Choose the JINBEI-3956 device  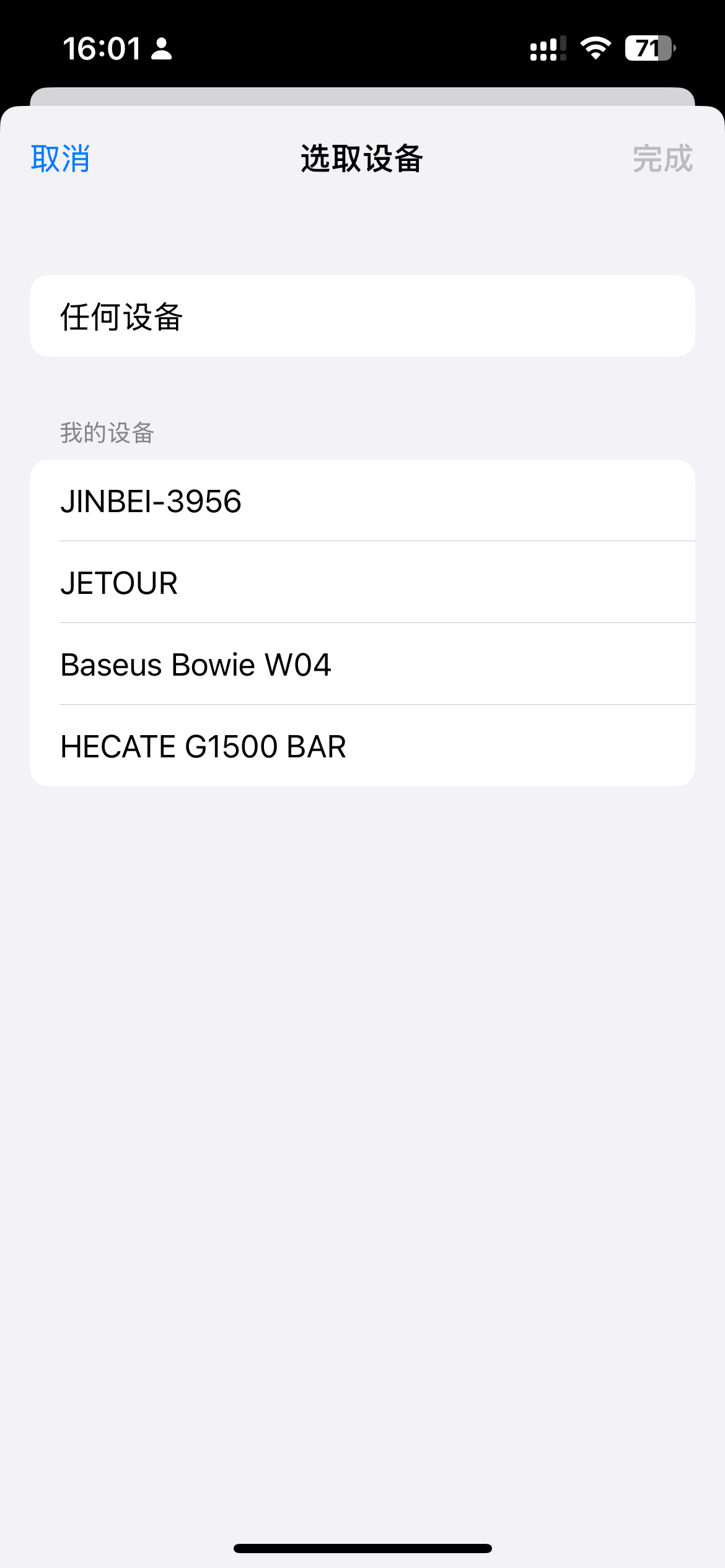362,501
